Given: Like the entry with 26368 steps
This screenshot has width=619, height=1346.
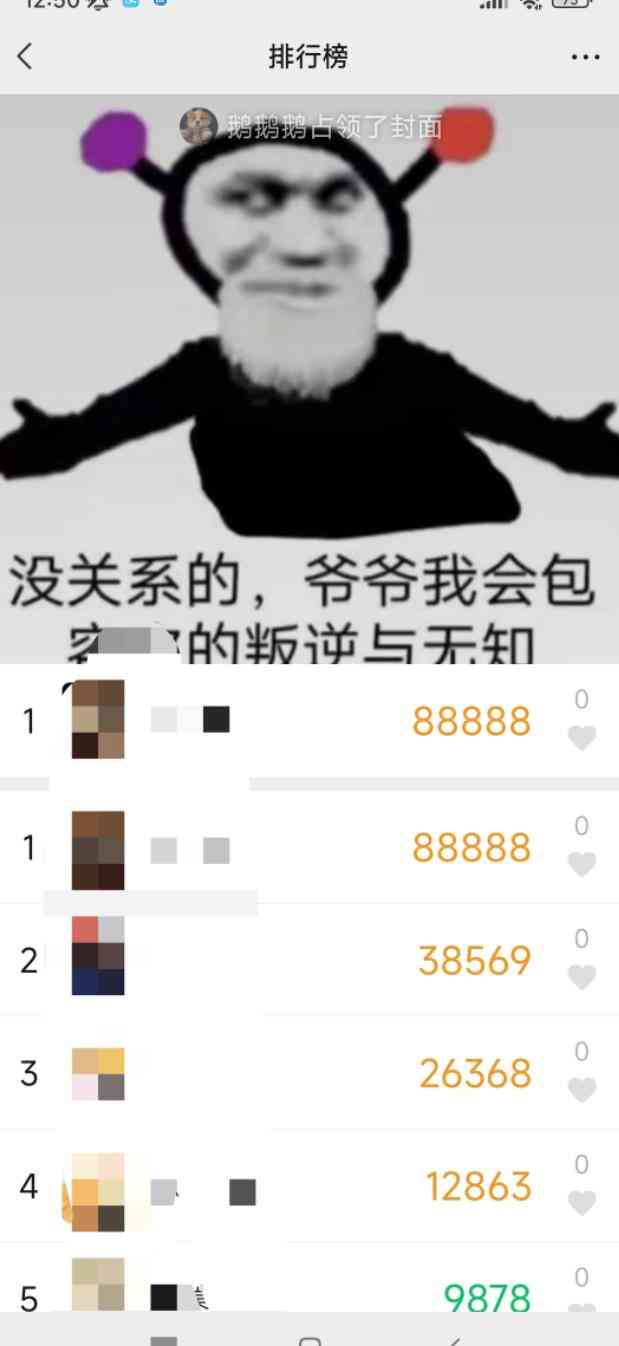Looking at the screenshot, I should pos(581,1090).
